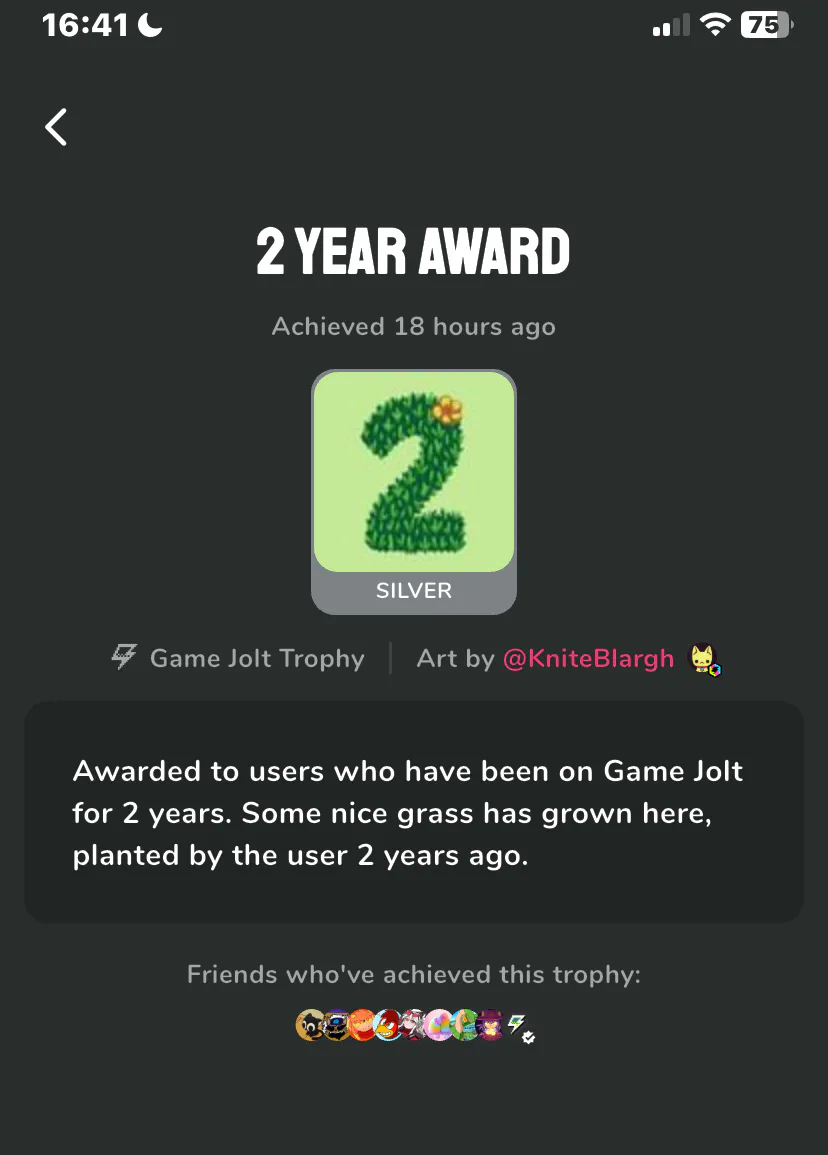Open the friends who achieved this trophy avatars

[x=414, y=1025]
